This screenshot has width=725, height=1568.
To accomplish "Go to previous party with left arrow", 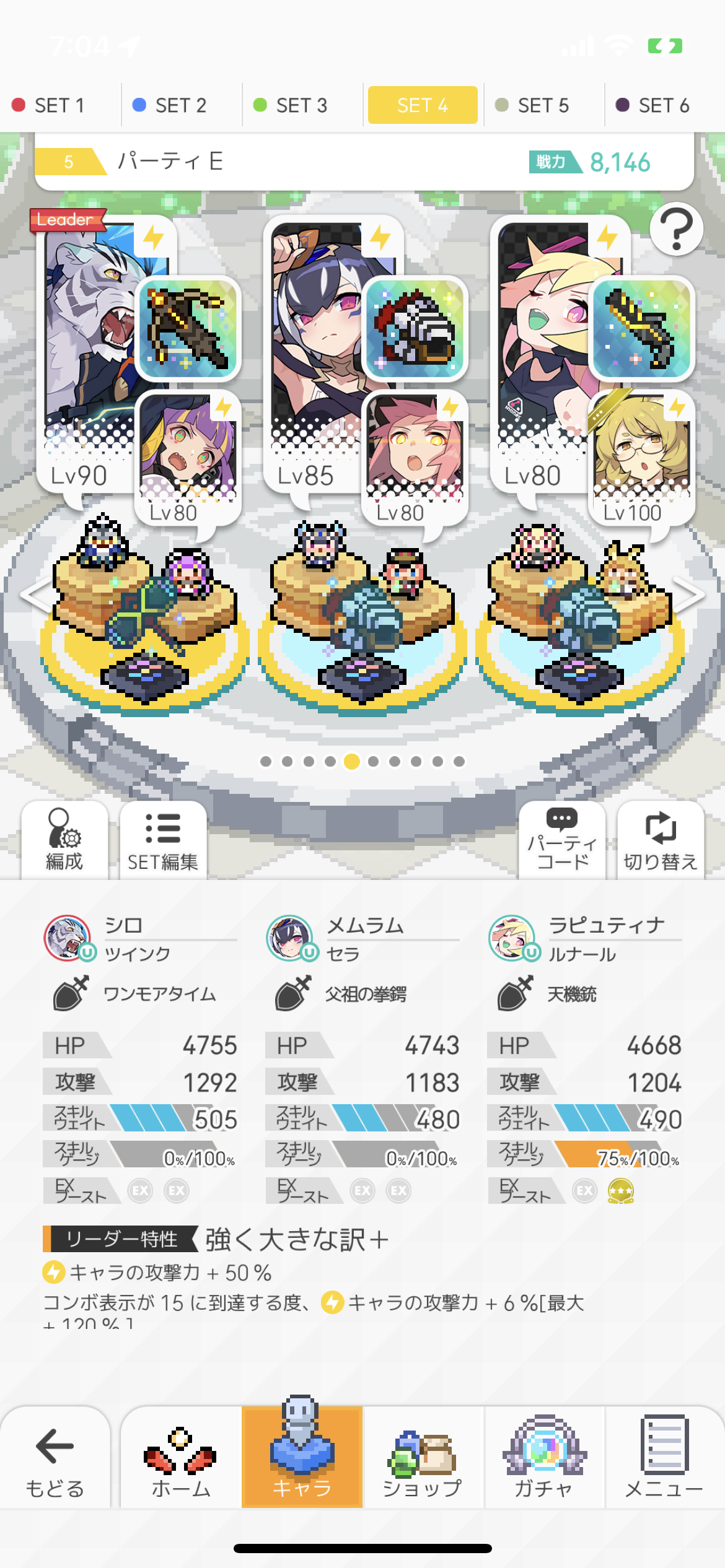I will pos(34,595).
